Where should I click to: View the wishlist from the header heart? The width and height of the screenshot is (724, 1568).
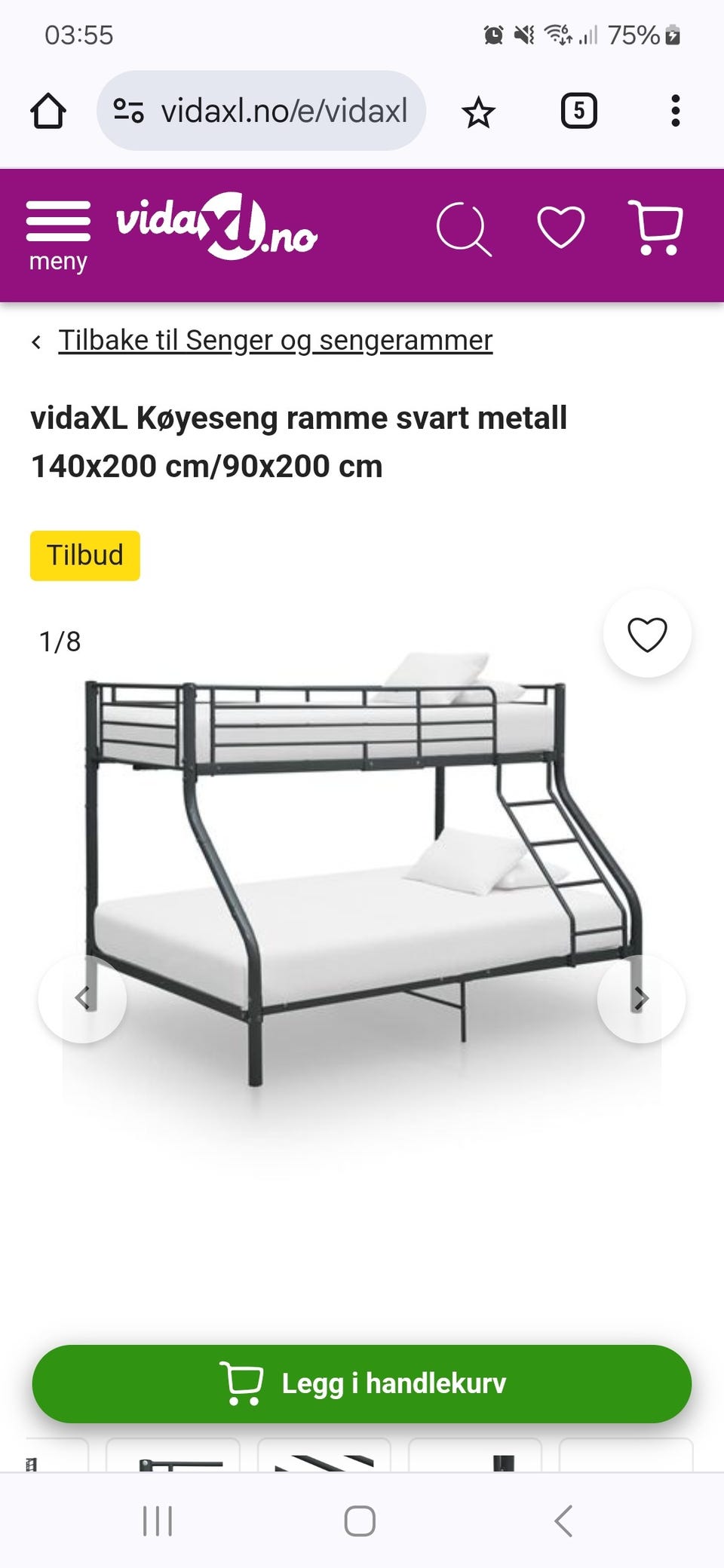click(x=560, y=227)
